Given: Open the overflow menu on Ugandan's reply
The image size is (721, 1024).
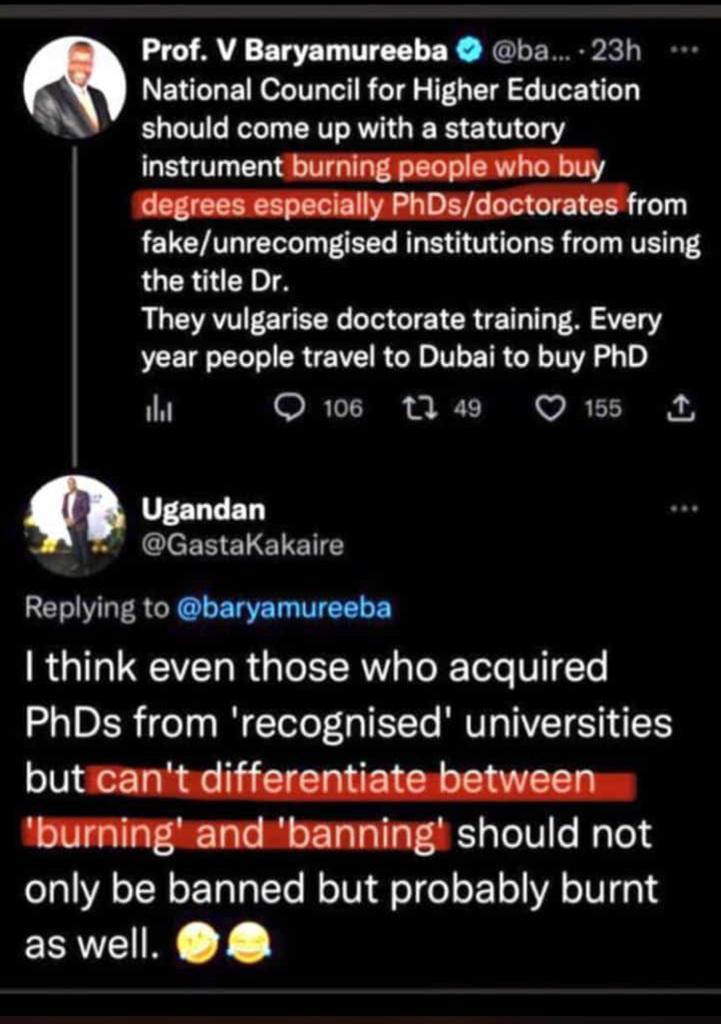Looking at the screenshot, I should [683, 508].
